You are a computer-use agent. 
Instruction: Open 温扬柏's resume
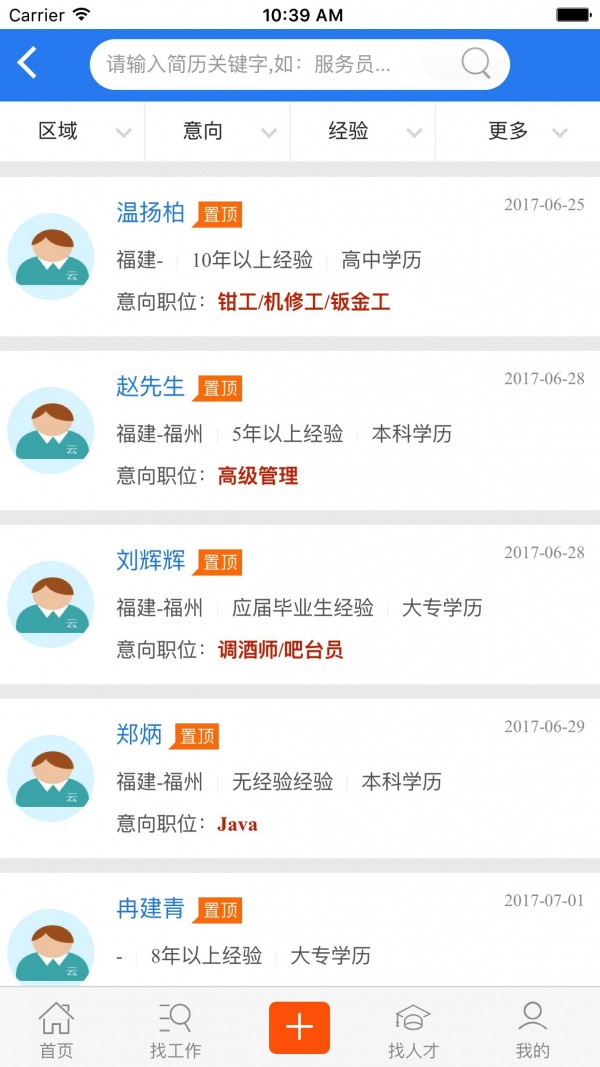coord(300,257)
